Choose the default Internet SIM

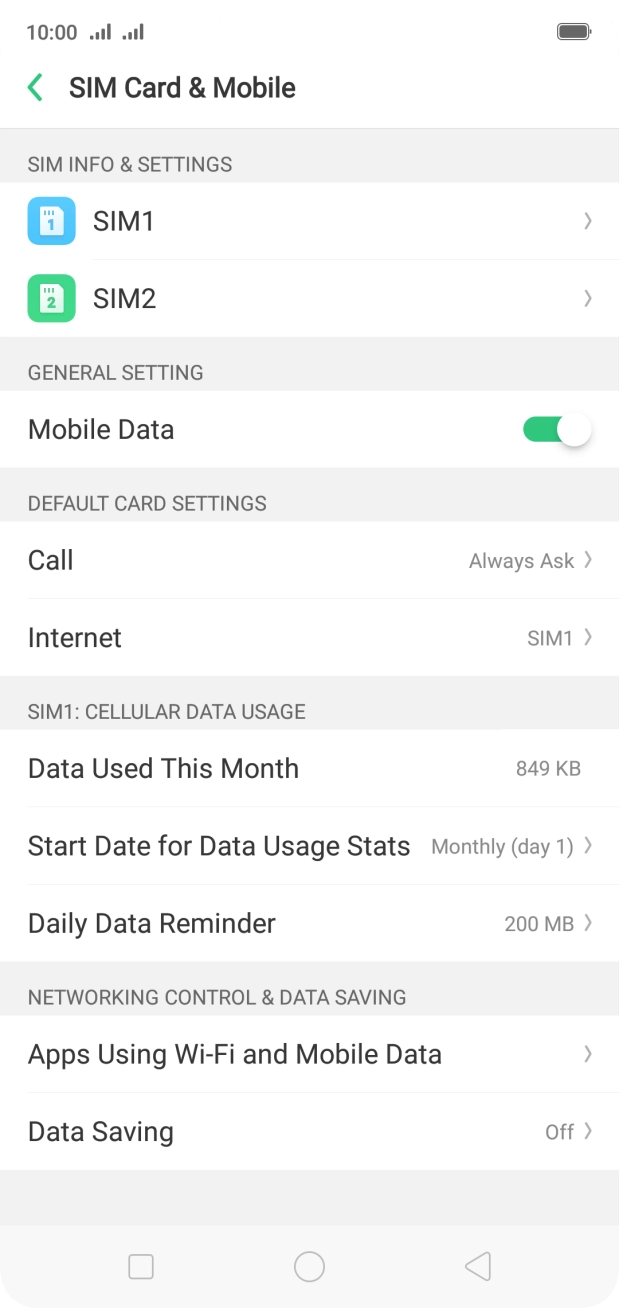[x=309, y=638]
